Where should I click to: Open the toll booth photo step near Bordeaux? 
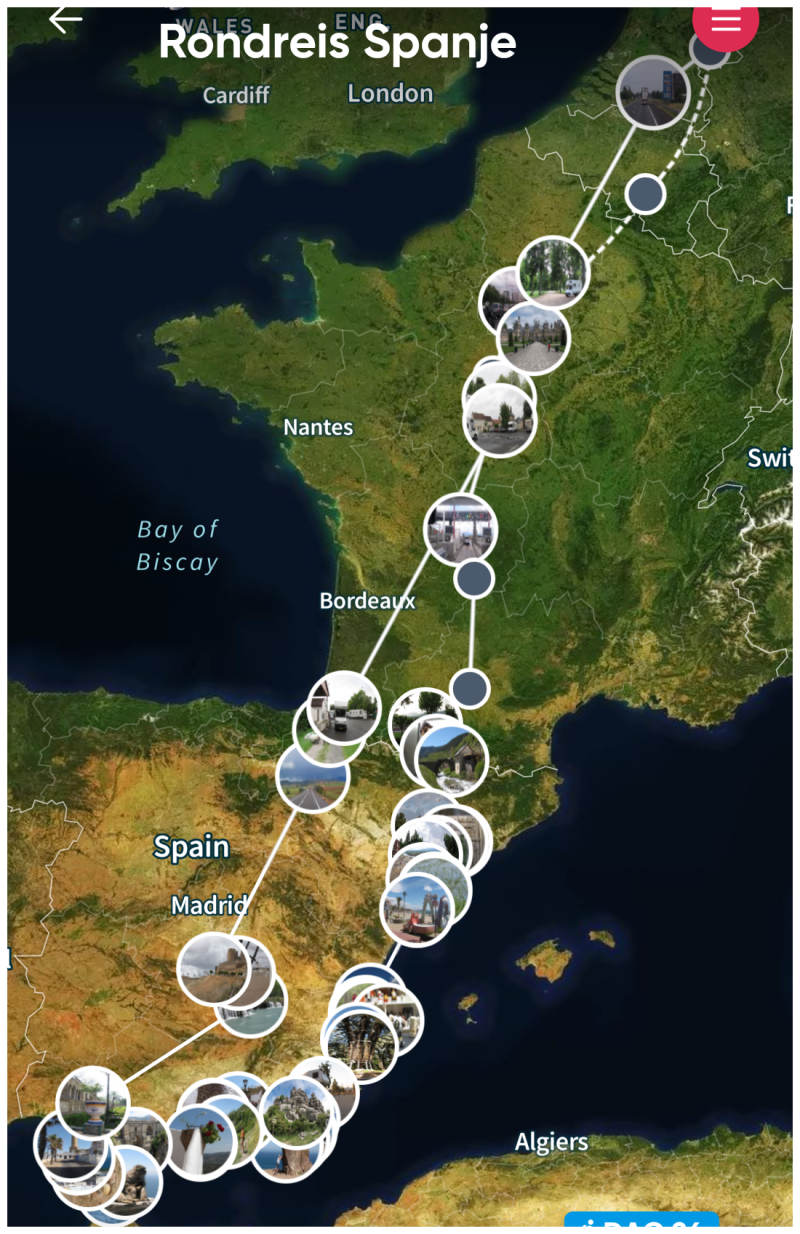point(460,528)
